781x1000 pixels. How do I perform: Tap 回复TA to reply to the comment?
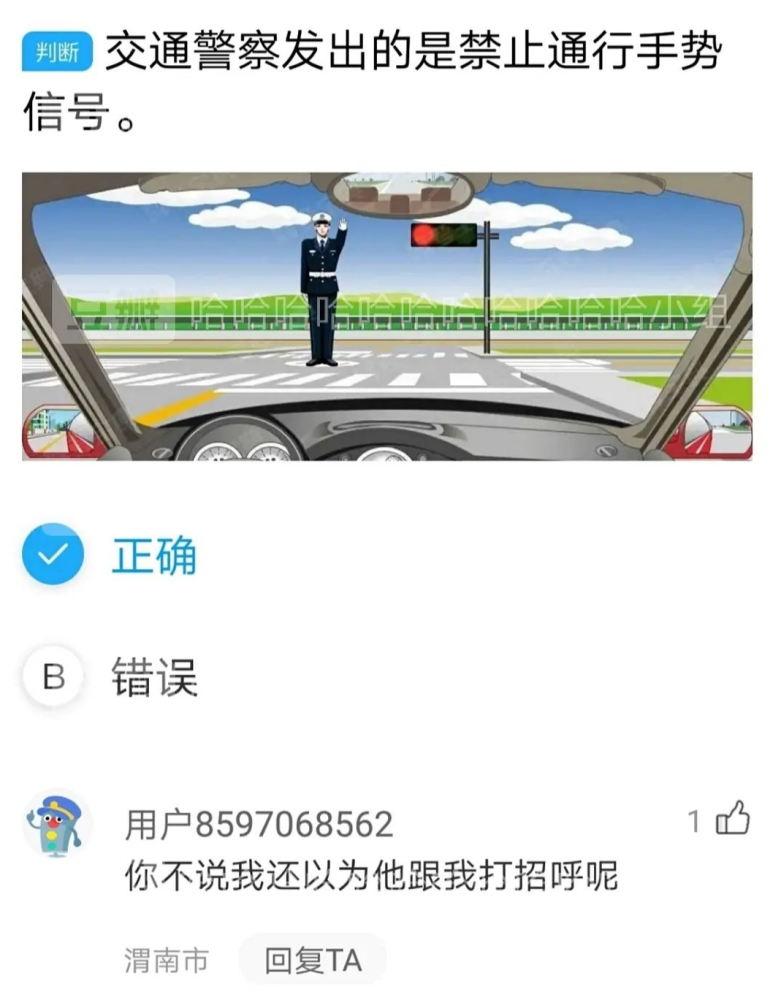tap(311, 961)
